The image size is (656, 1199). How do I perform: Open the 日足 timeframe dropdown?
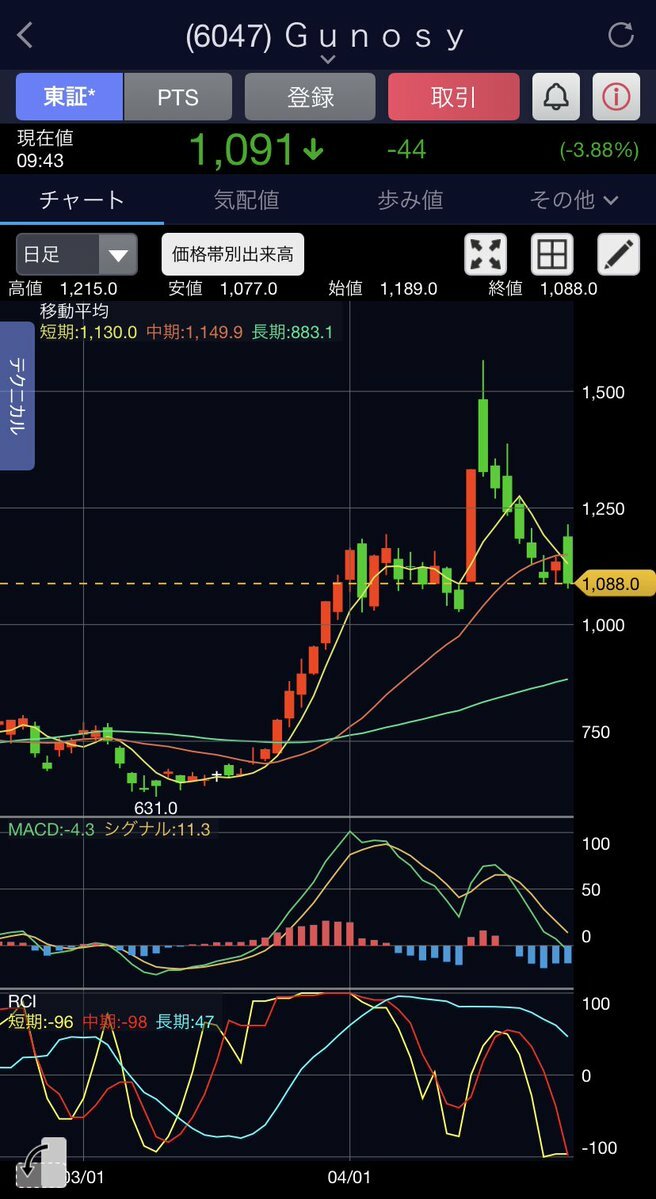(x=77, y=255)
